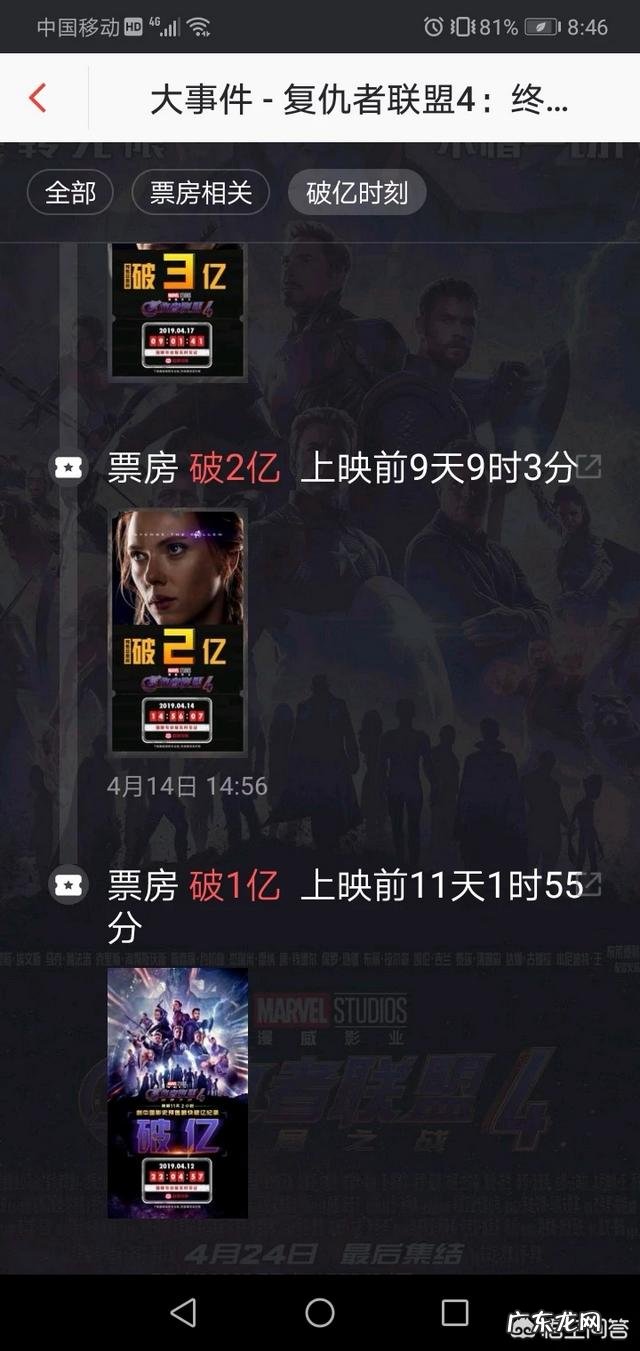
Task: Share the 破2亿 box office event
Action: tap(591, 465)
